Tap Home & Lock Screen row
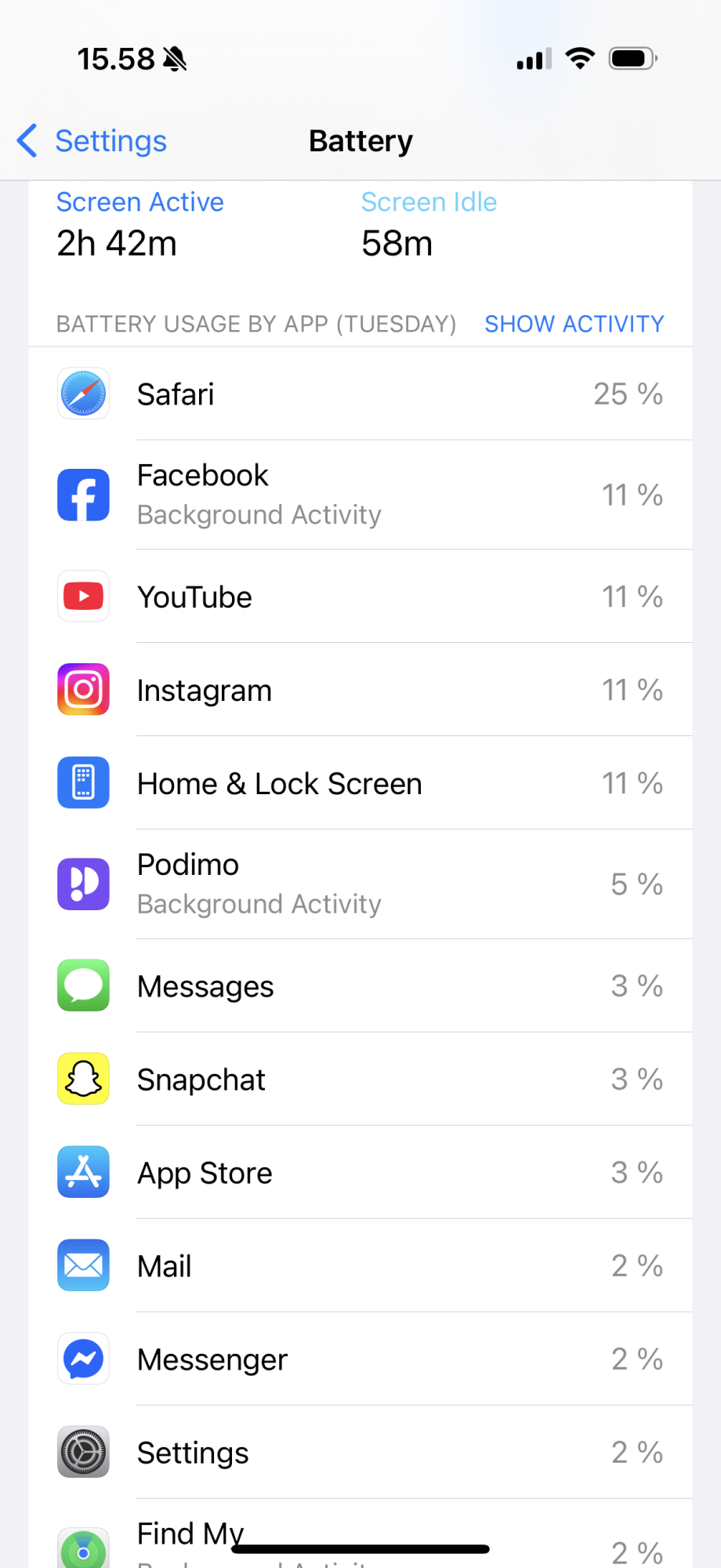This screenshot has height=1568, width=721. [x=360, y=783]
